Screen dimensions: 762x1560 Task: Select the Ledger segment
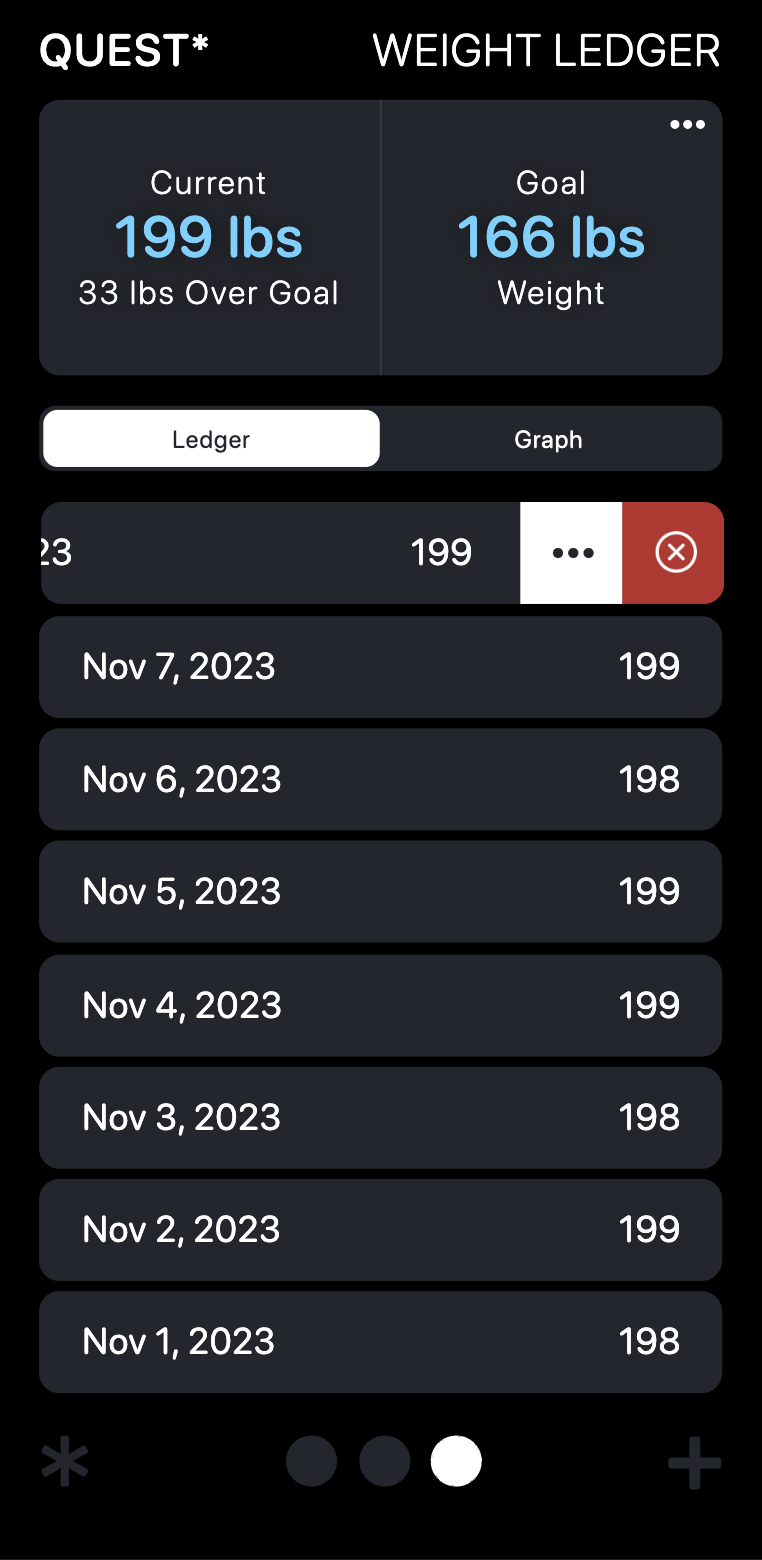click(x=211, y=439)
